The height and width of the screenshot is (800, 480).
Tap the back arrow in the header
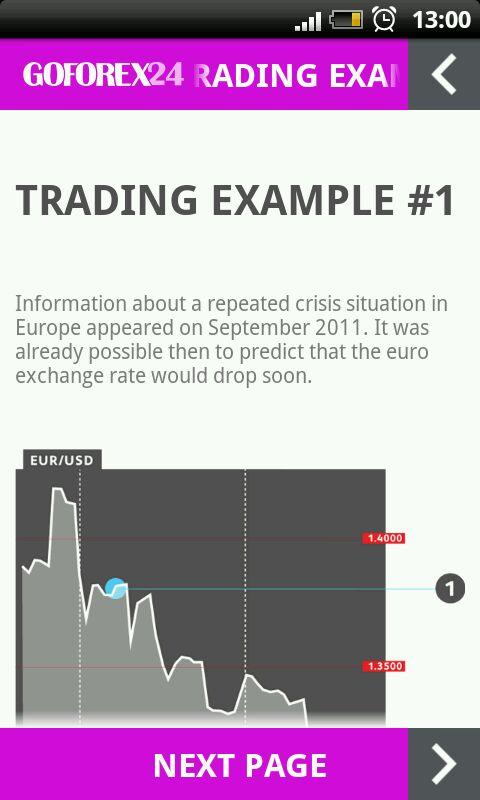click(x=444, y=74)
